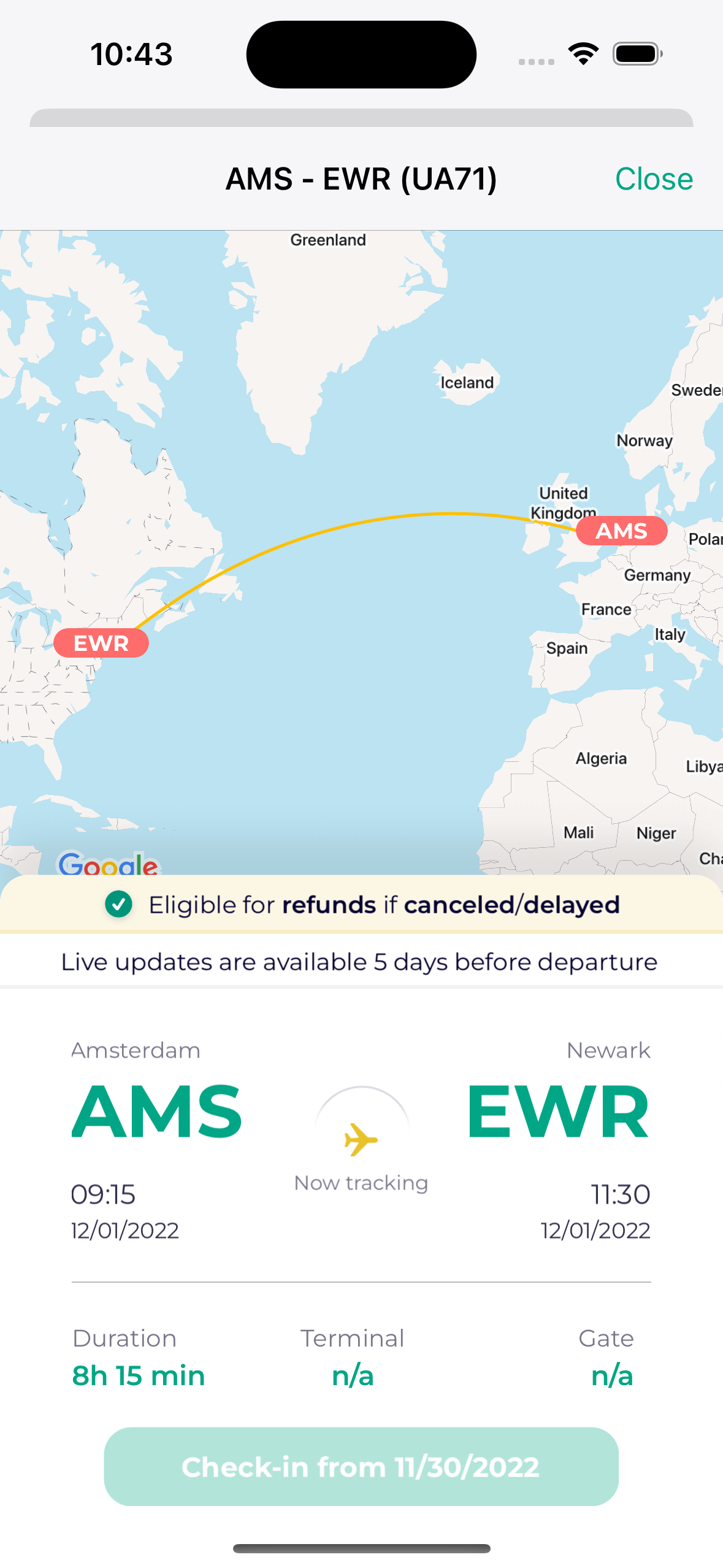Tap the battery indicator in status bar

click(x=635, y=53)
